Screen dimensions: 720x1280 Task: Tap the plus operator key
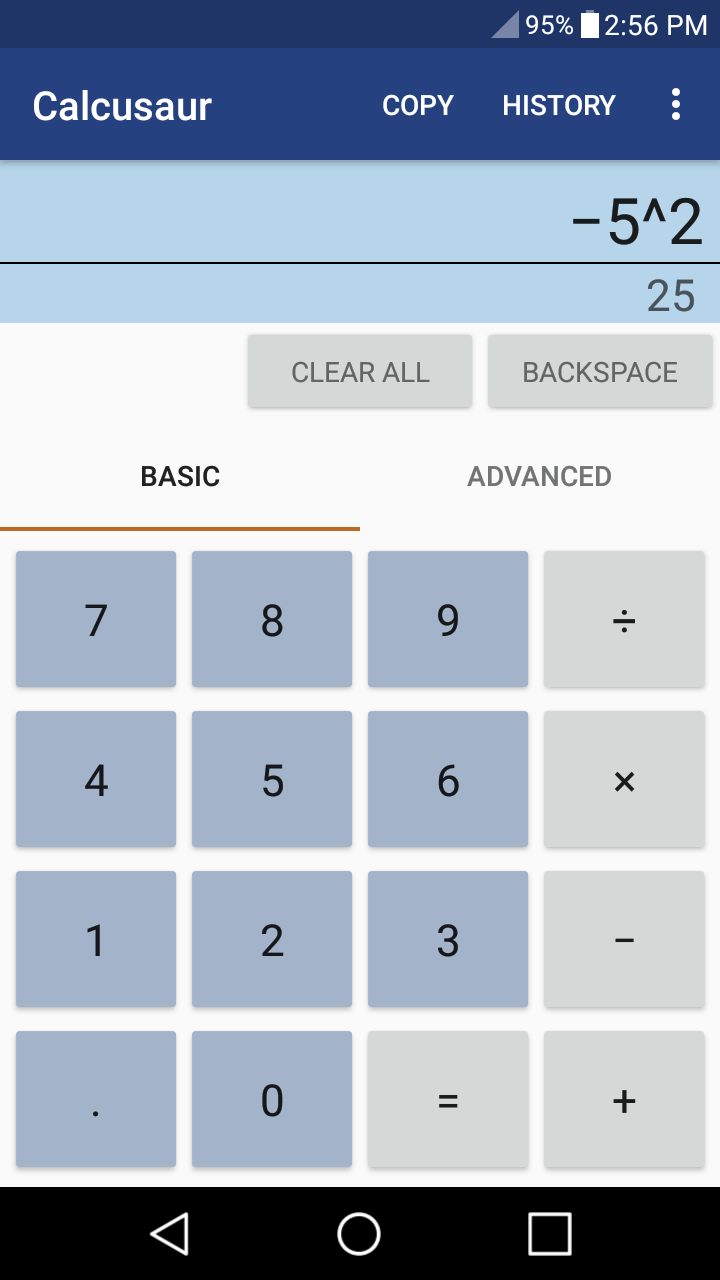coord(624,1100)
